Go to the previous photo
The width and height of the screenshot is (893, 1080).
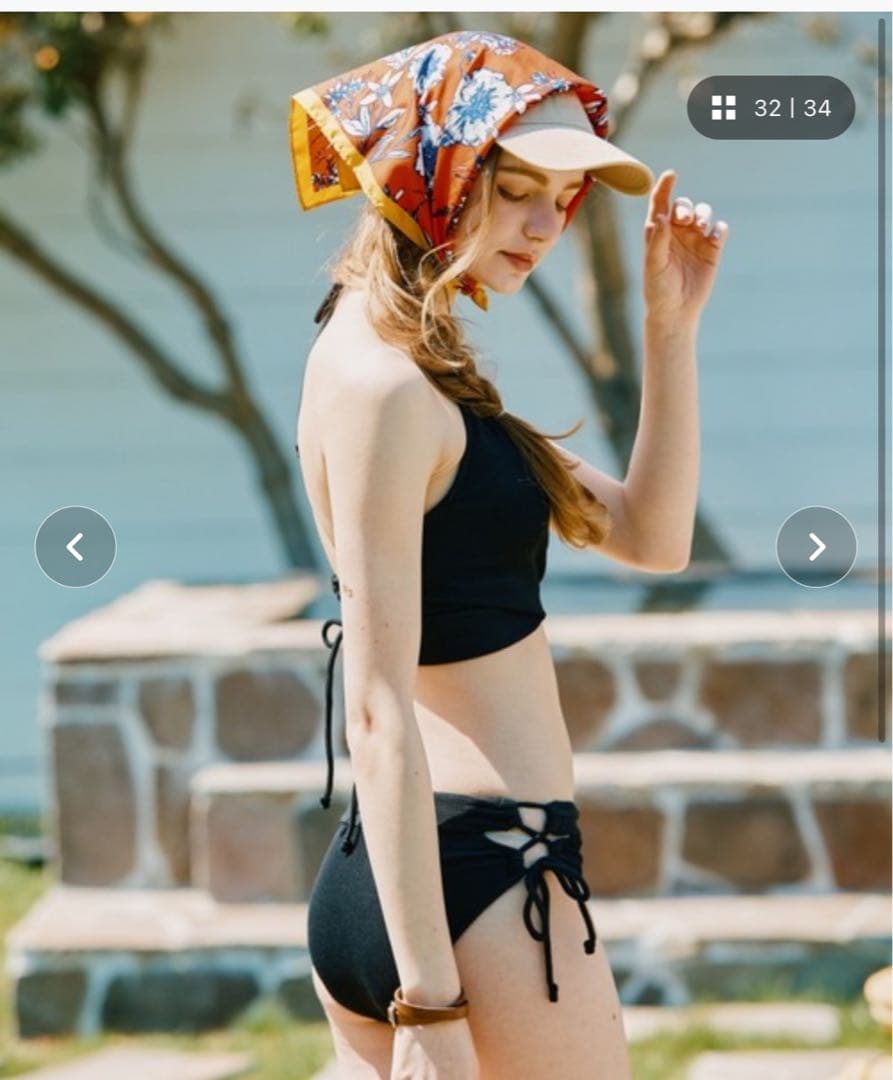click(x=75, y=547)
